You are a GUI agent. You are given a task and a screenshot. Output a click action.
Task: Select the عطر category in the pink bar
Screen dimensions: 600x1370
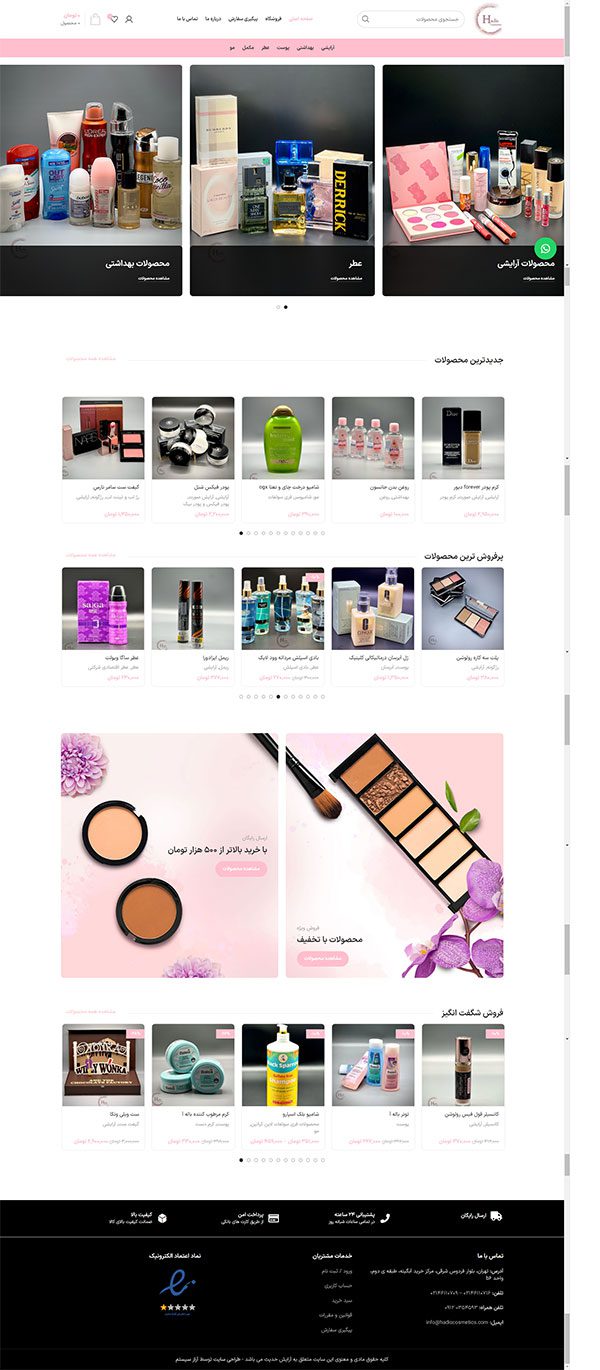pyautogui.click(x=266, y=47)
